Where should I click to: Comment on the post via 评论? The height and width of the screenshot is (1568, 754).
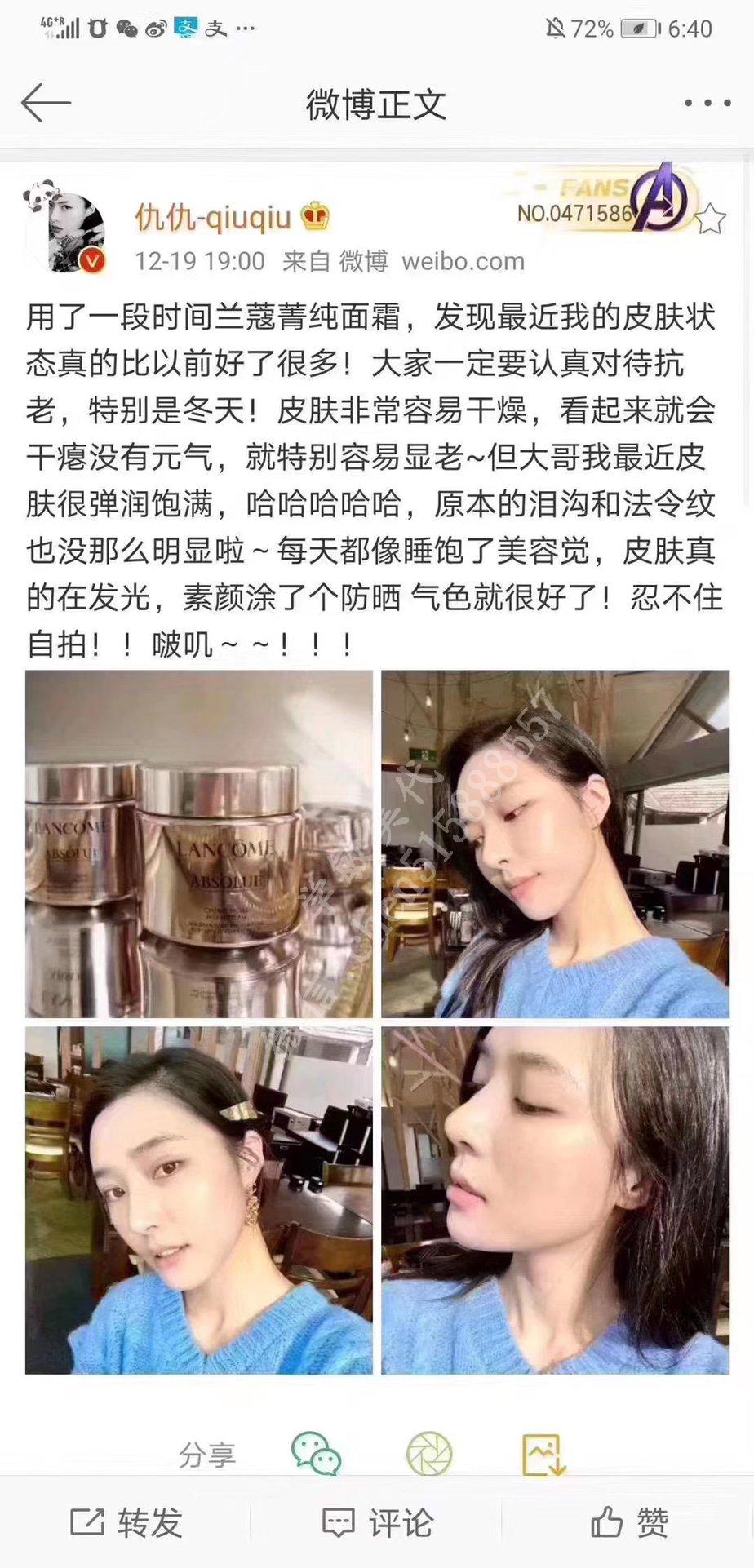pyautogui.click(x=377, y=1522)
